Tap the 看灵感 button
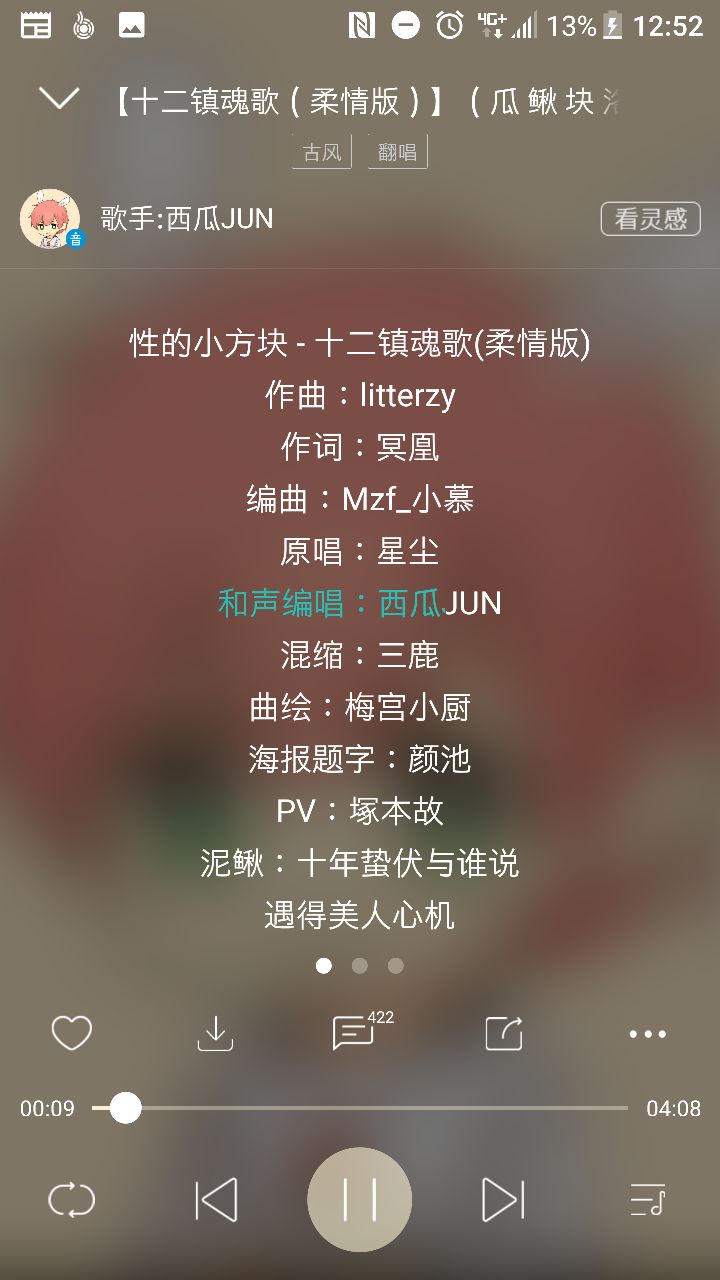Screen dimensions: 720x1280 click(650, 219)
